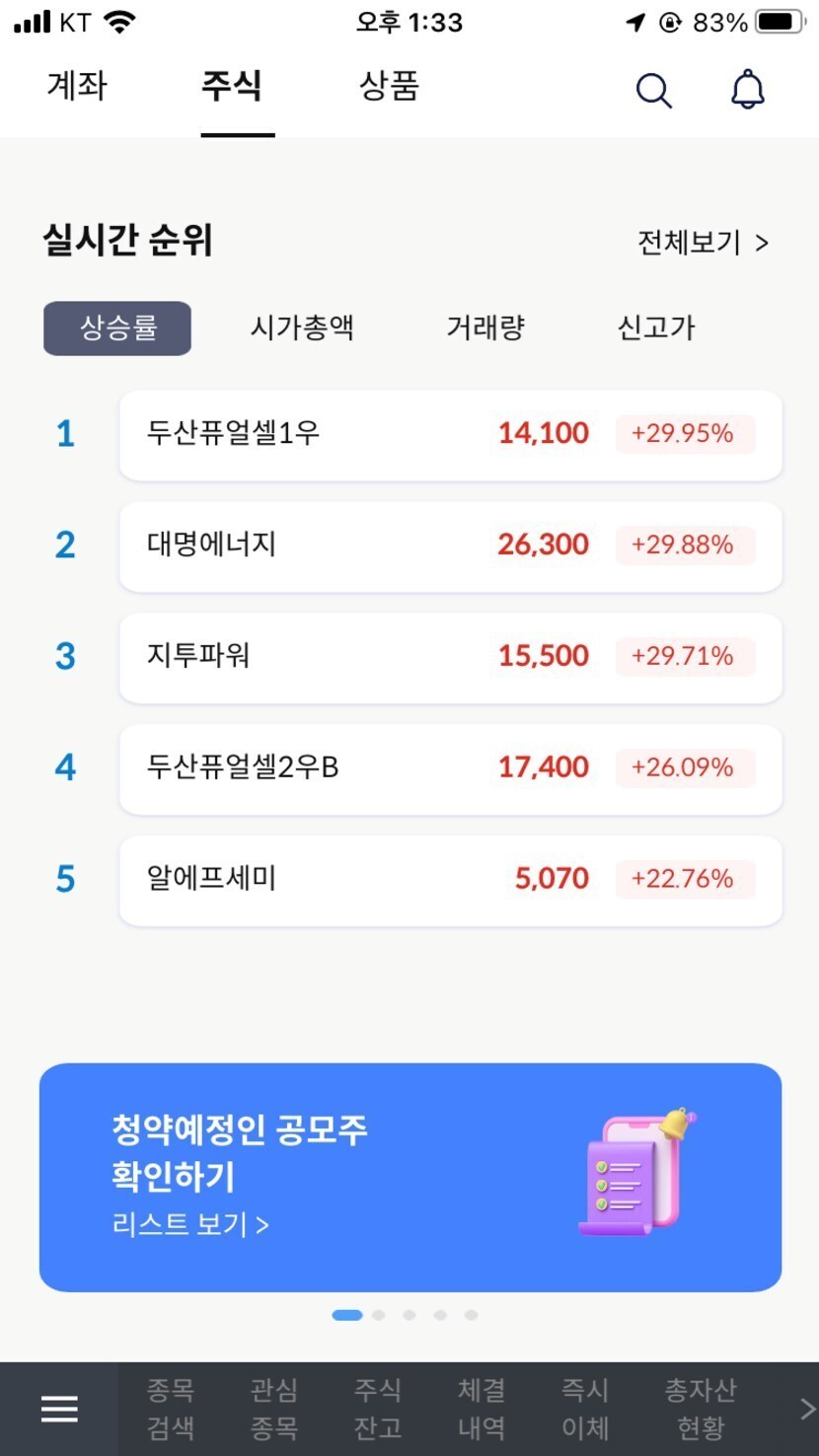Open 주식잔고 in the bottom bar
Viewport: 819px width, 1456px height.
pyautogui.click(x=378, y=1410)
